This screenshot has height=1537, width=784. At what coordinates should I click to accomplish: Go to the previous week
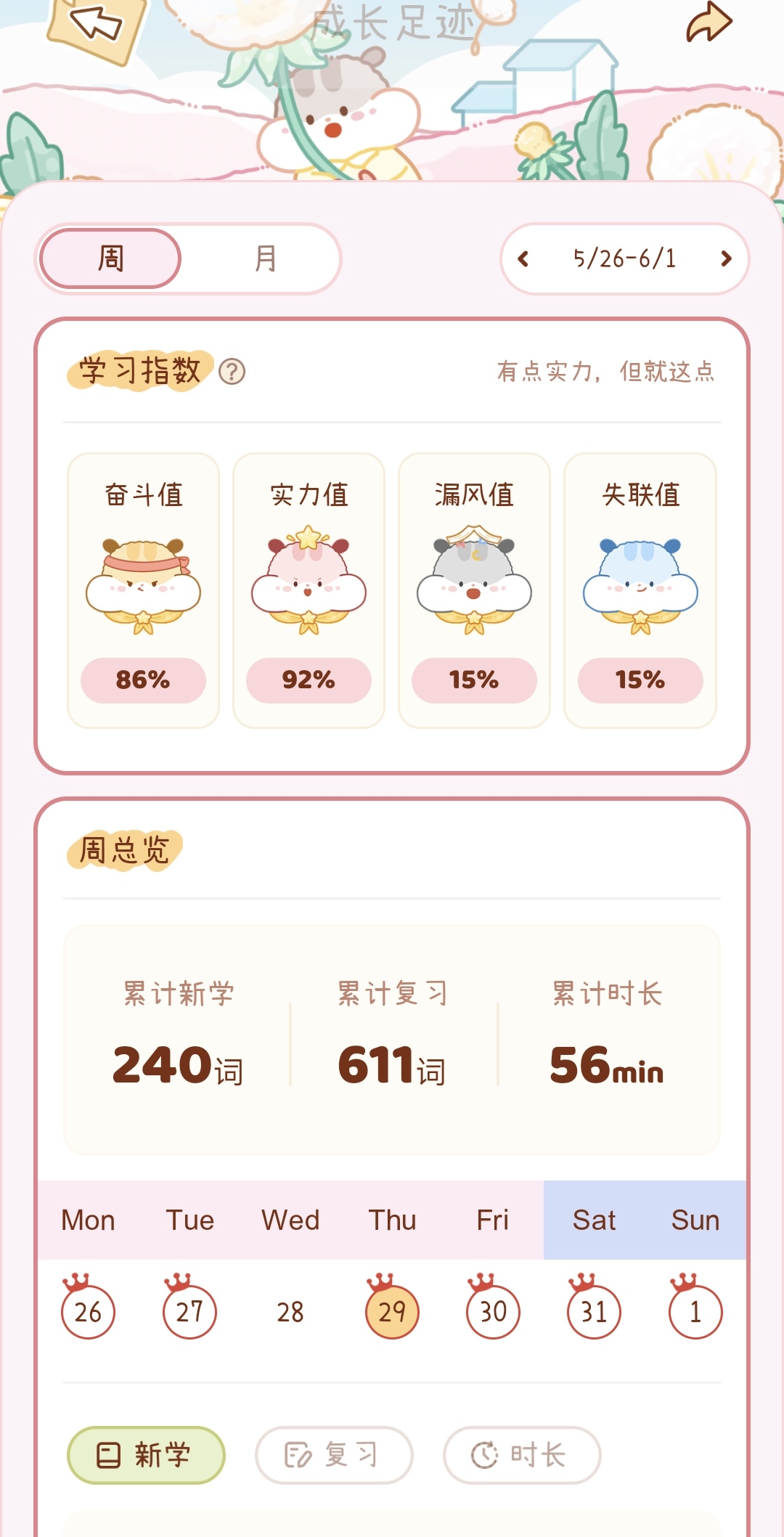point(523,258)
